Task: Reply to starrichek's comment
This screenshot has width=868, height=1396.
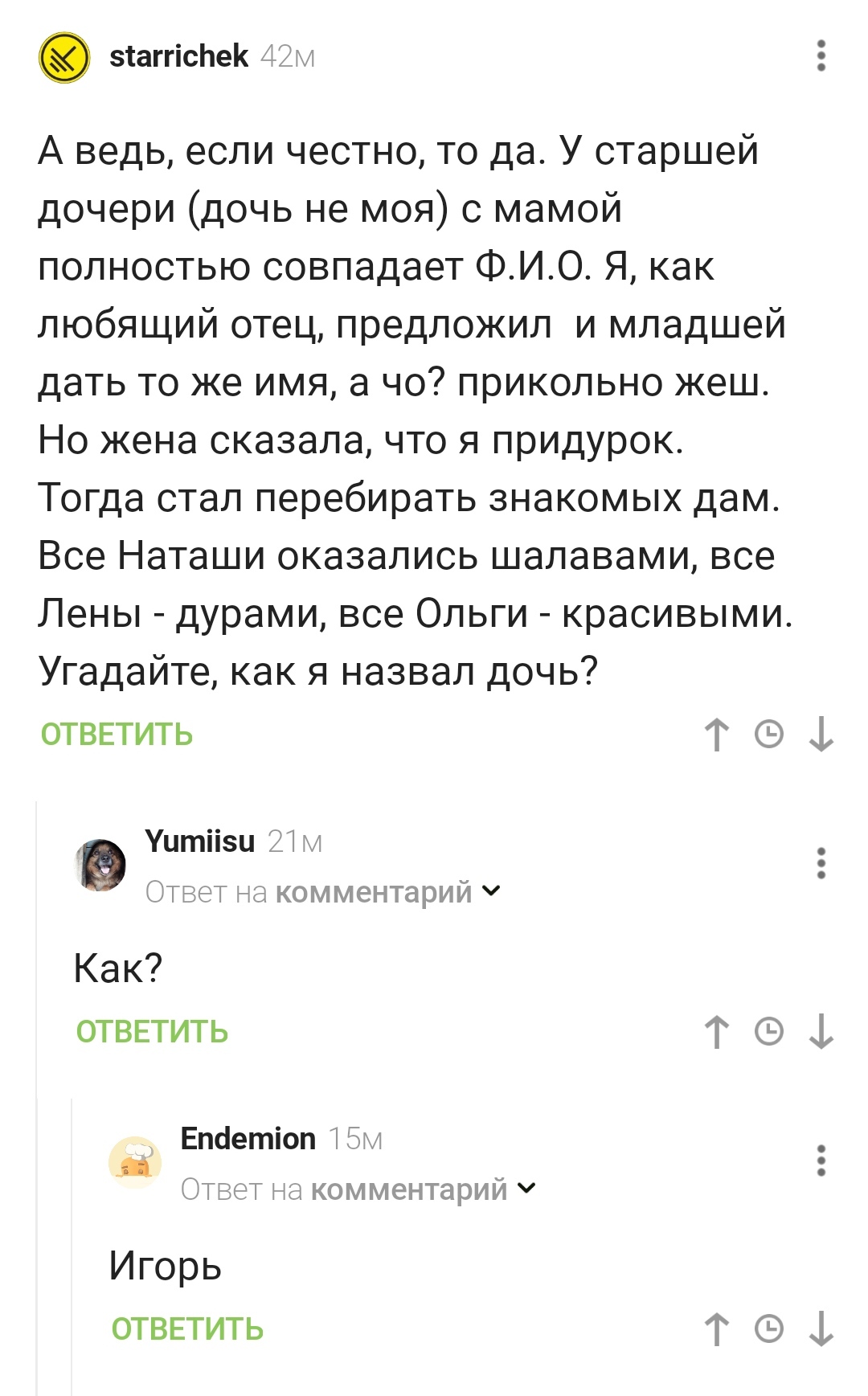Action: 117,735
